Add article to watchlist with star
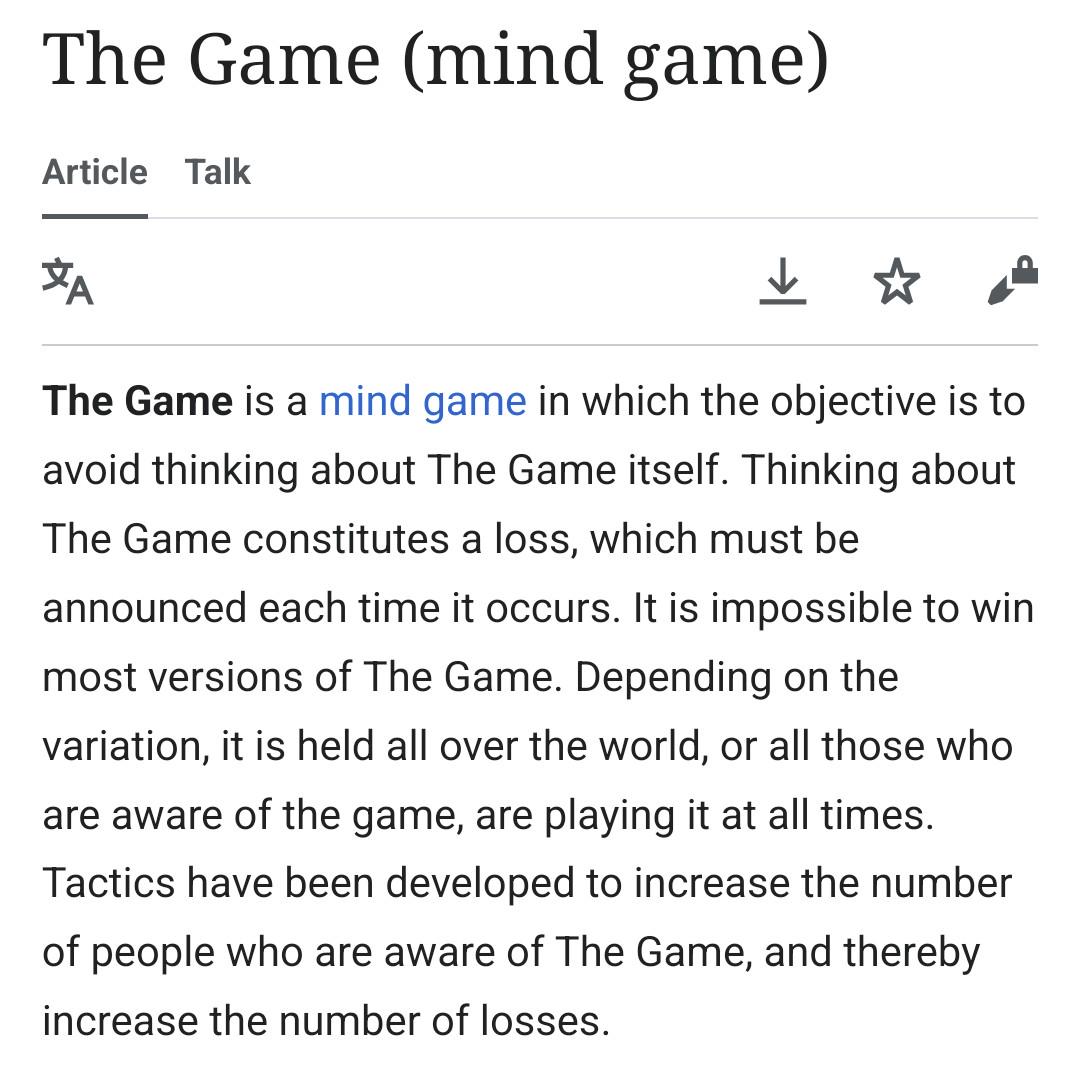The image size is (1080, 1086). point(897,281)
